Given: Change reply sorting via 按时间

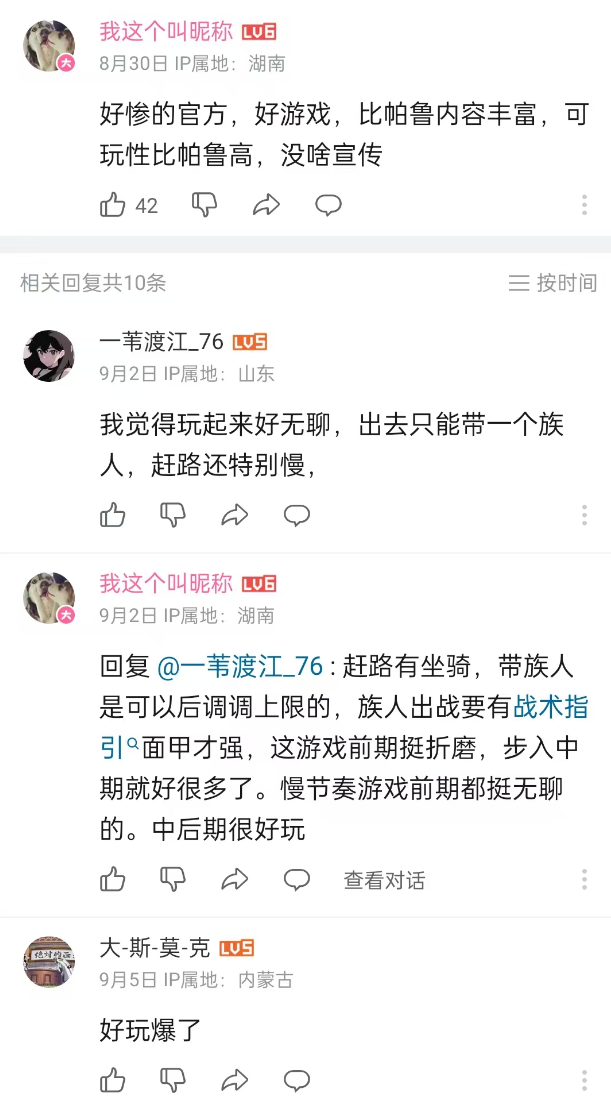Looking at the screenshot, I should [x=553, y=283].
